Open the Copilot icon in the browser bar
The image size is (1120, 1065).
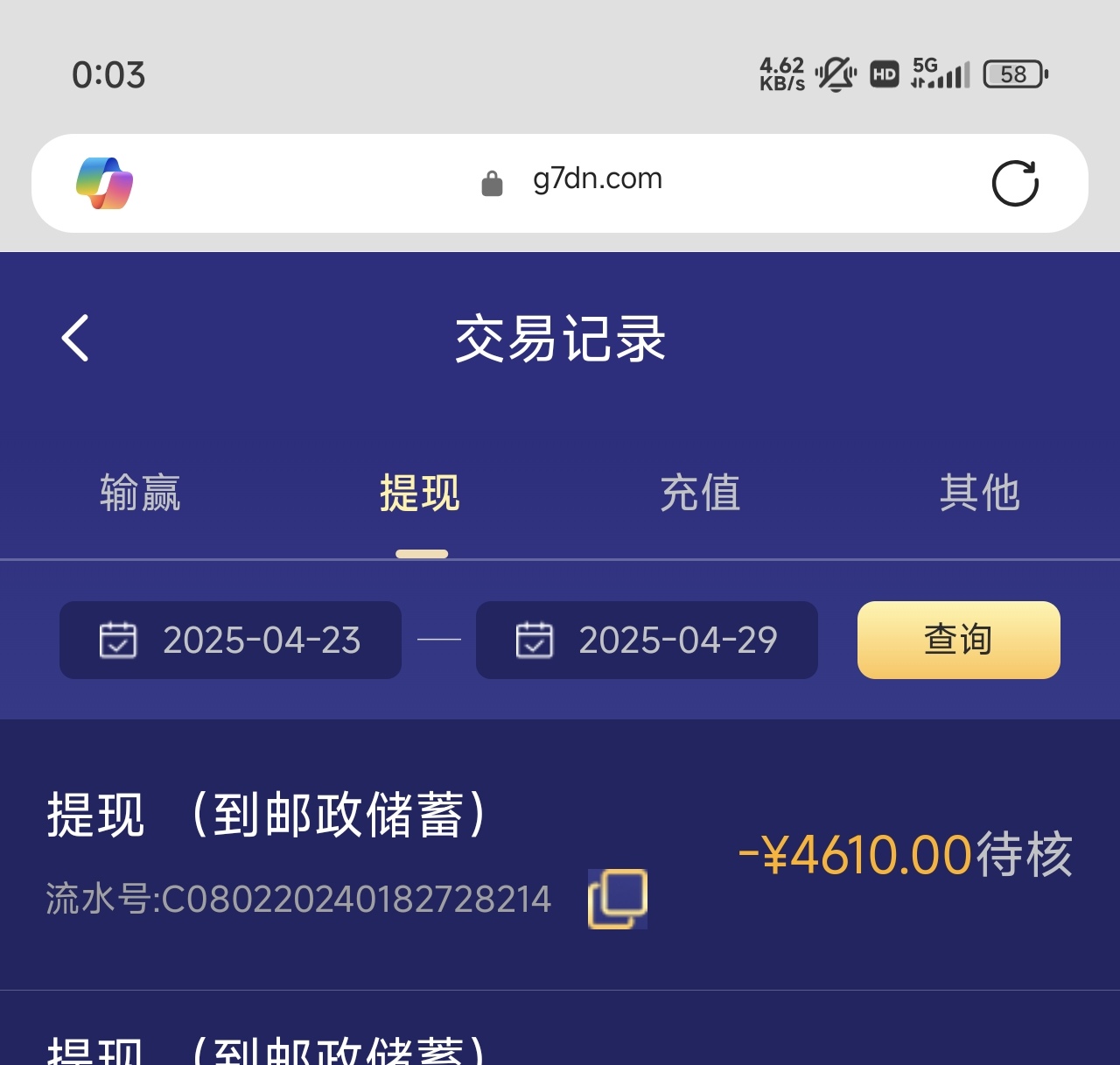(x=104, y=183)
